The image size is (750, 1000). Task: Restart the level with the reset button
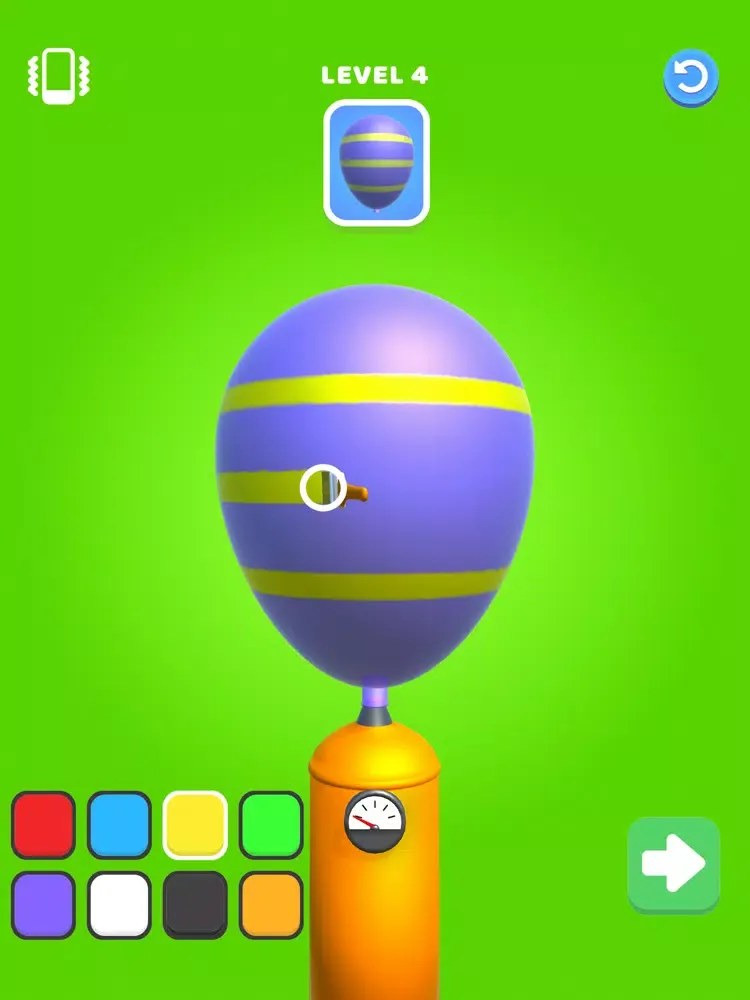click(x=691, y=77)
